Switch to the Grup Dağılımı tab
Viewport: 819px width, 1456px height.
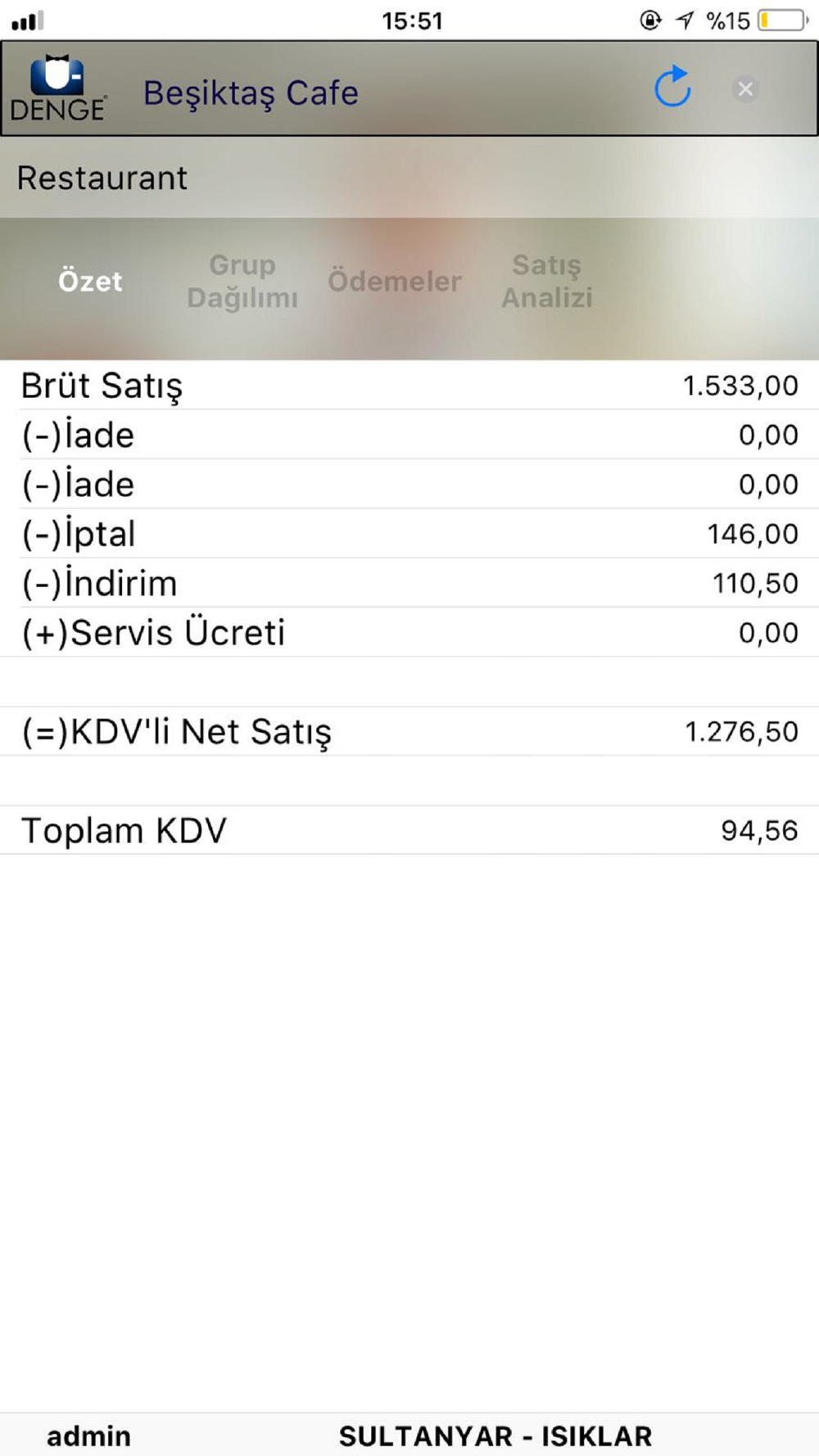click(x=242, y=281)
